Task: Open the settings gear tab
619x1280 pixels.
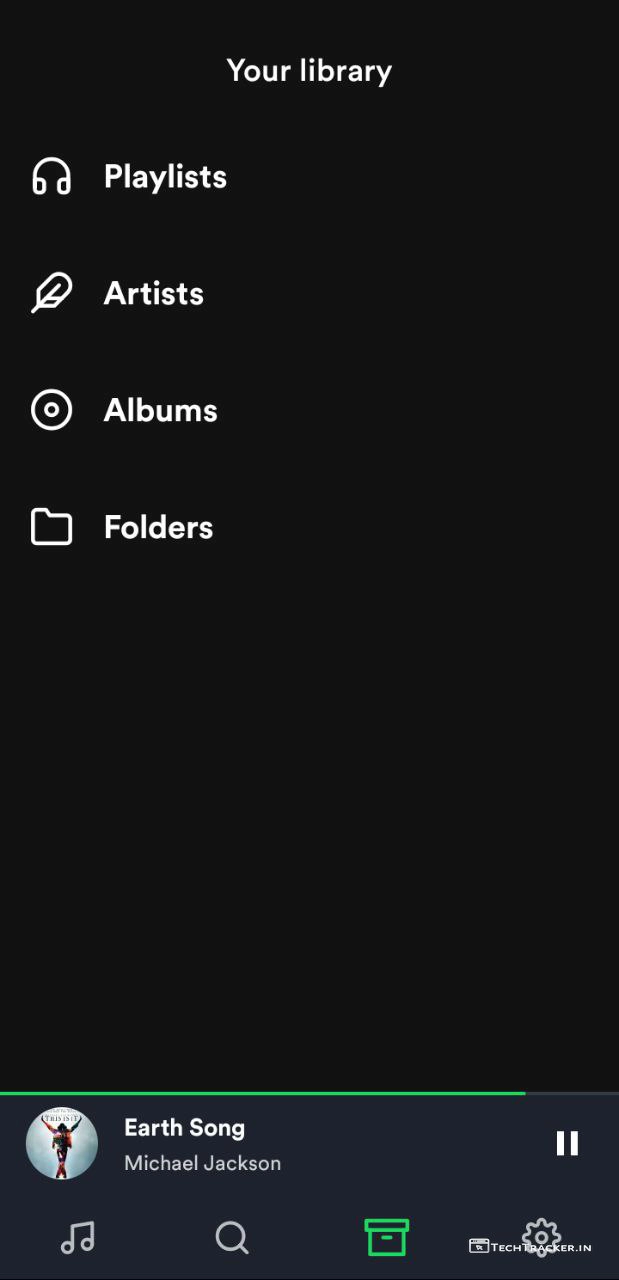Action: (x=542, y=1237)
